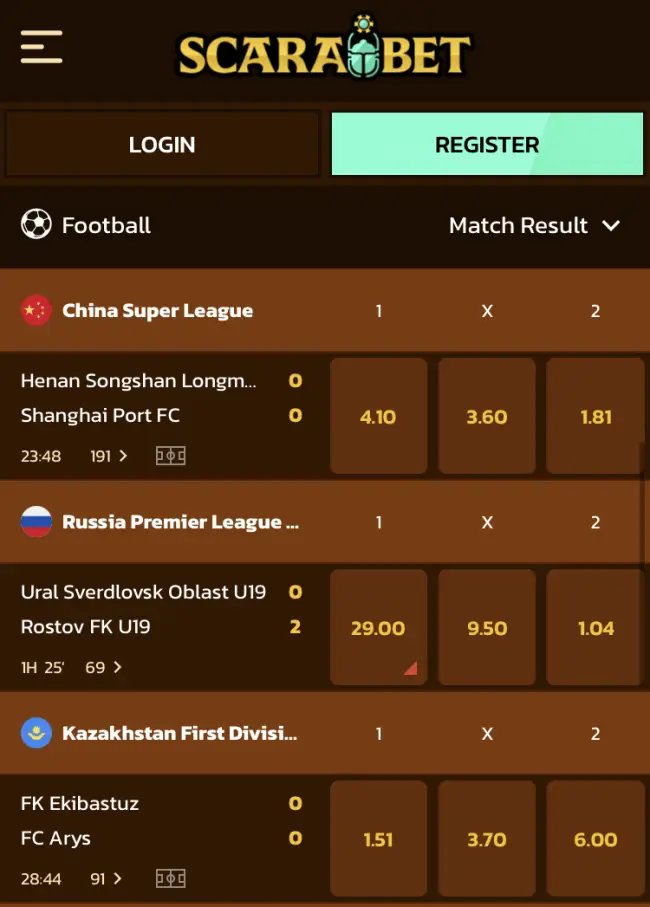Viewport: 650px width, 907px height.
Task: Open the Kazakhstan First Division header
Action: [179, 733]
